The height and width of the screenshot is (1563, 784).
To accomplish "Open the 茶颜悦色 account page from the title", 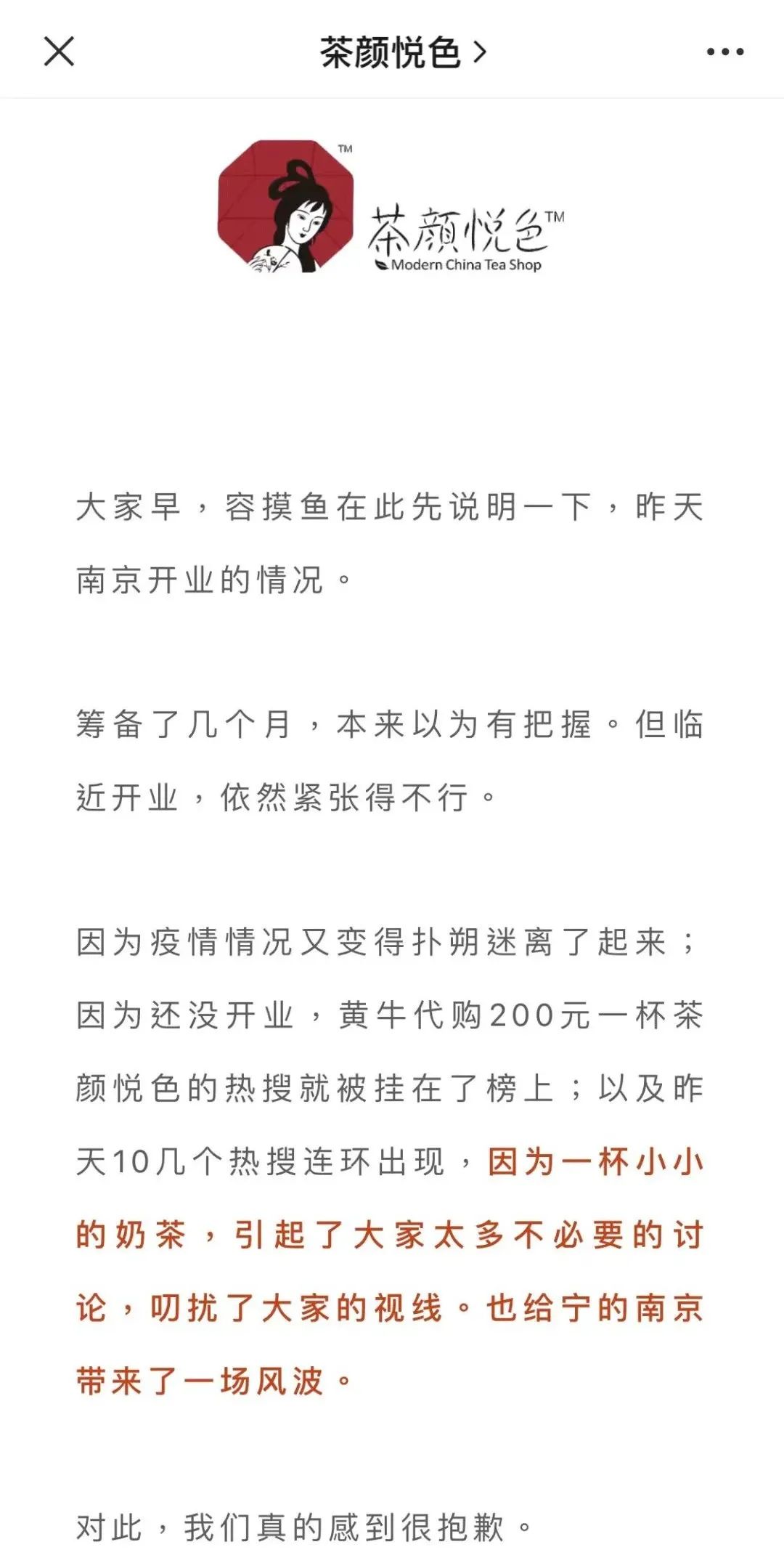I will point(403,52).
